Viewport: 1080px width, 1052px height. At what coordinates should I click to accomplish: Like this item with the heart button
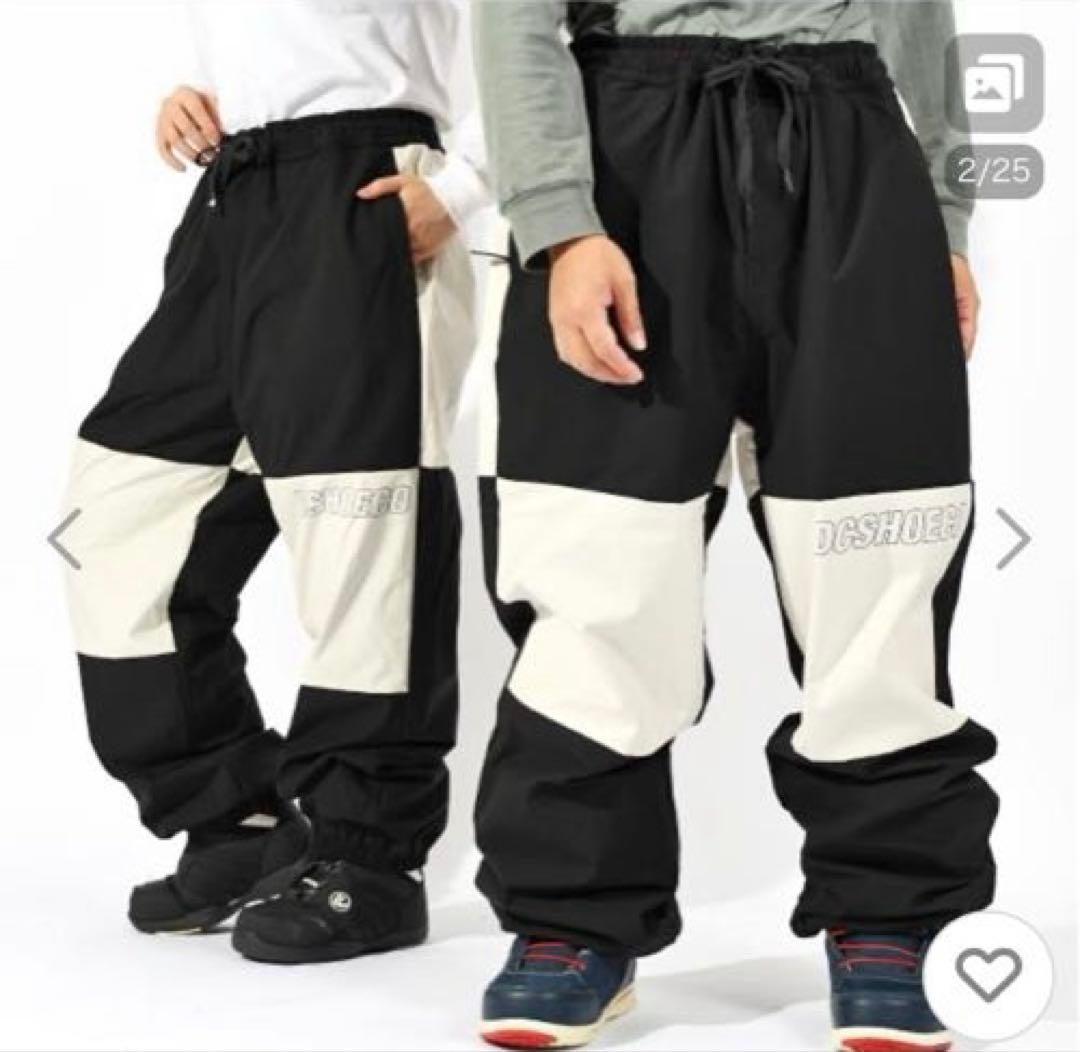(x=988, y=972)
